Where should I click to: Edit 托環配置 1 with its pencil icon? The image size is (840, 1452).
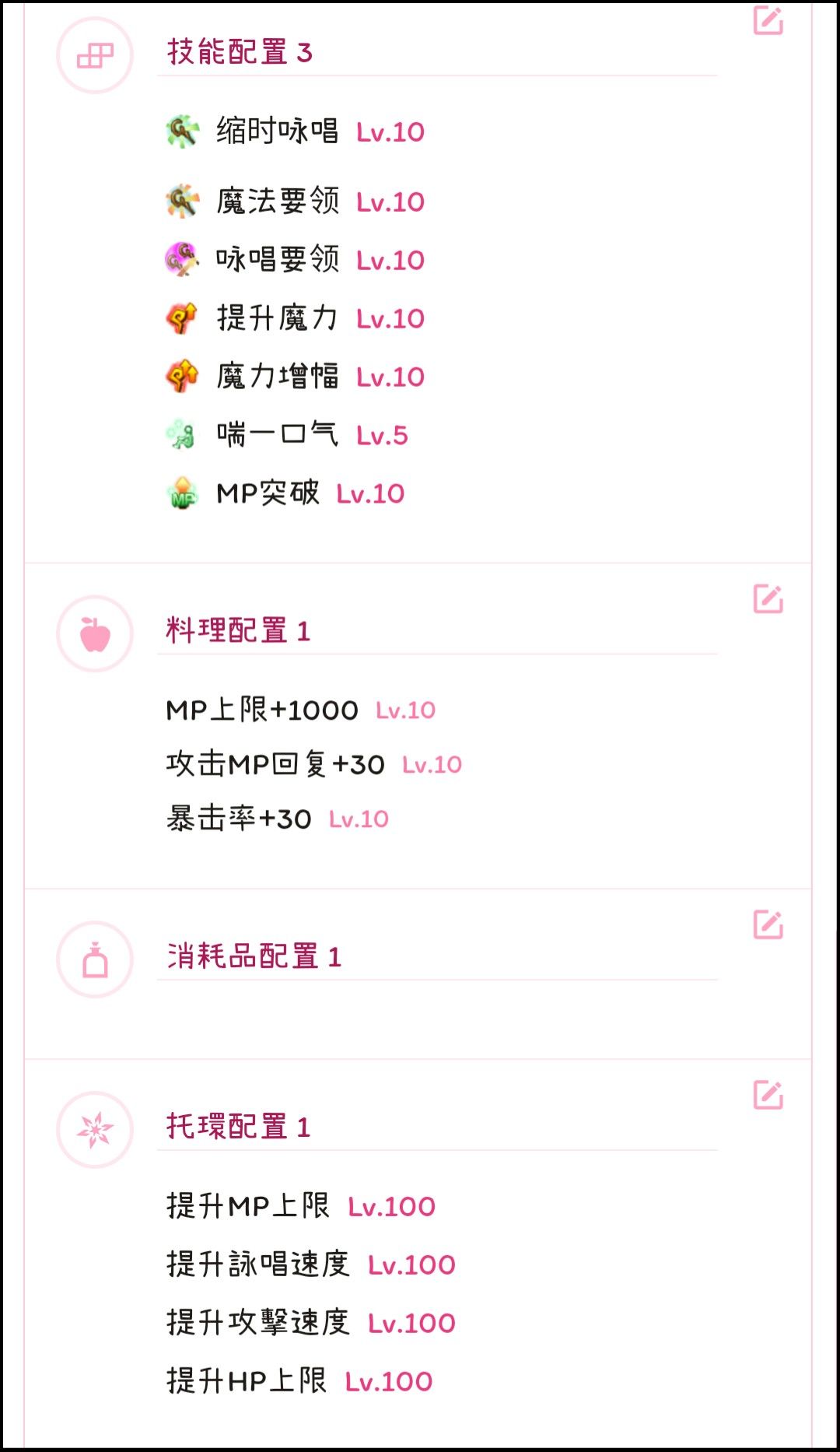[x=769, y=1094]
